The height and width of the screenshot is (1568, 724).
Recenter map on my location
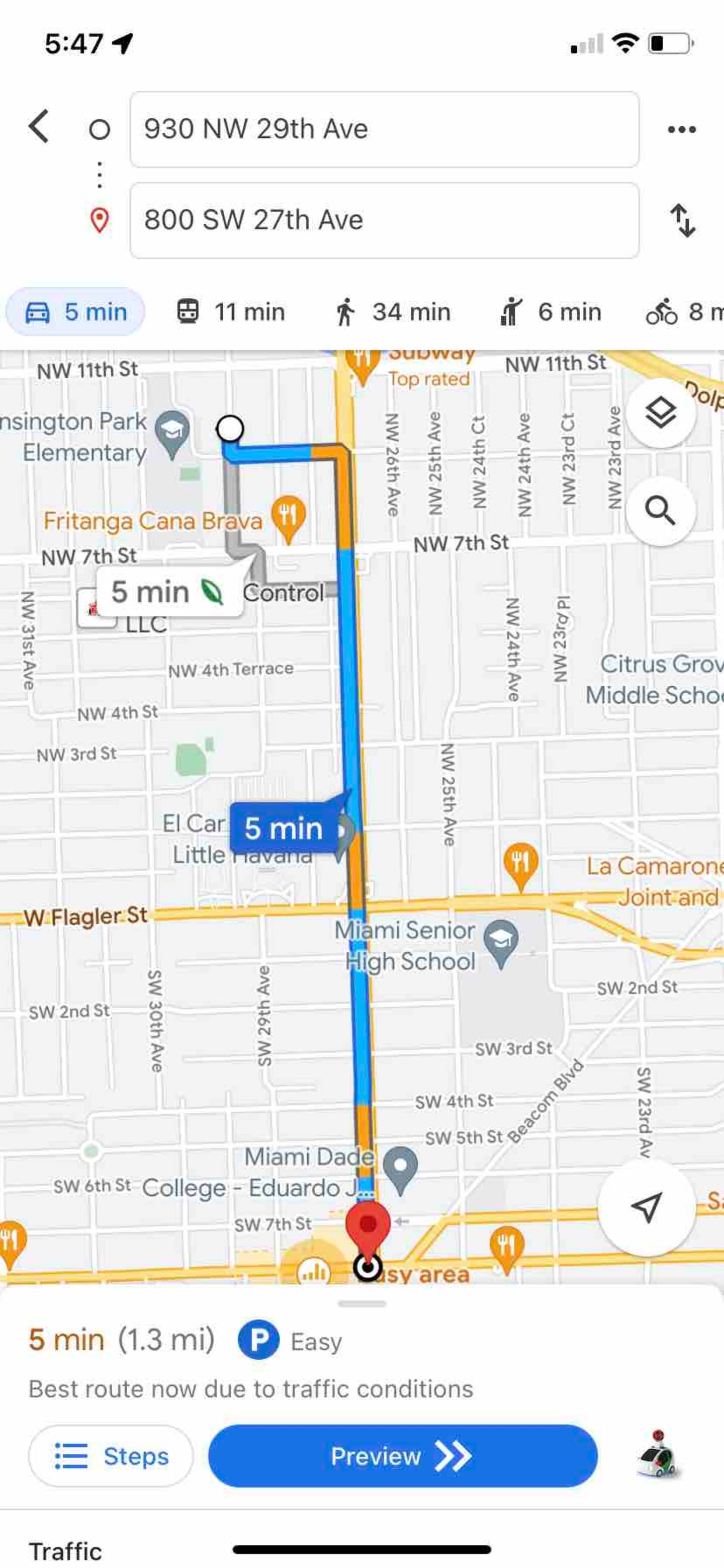point(646,1207)
